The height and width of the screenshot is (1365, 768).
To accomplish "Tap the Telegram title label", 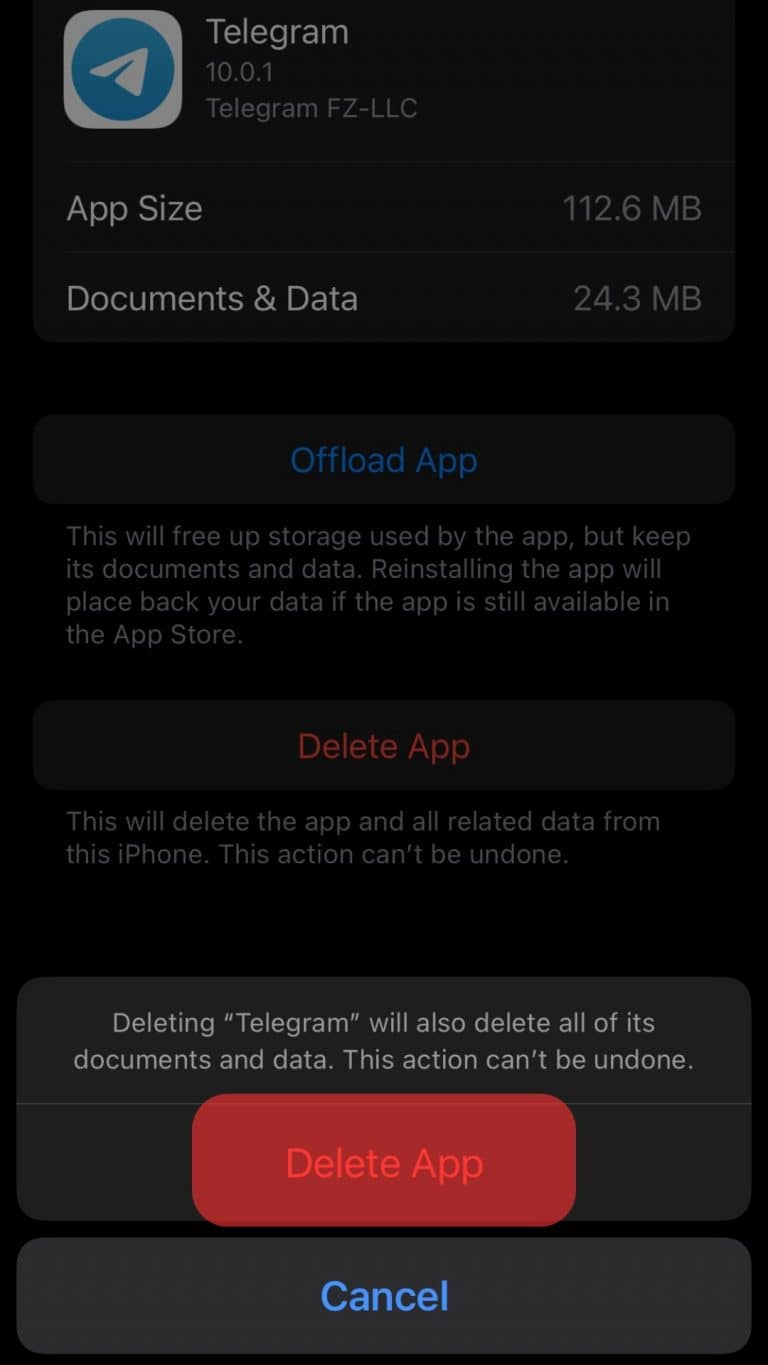I will (x=277, y=31).
